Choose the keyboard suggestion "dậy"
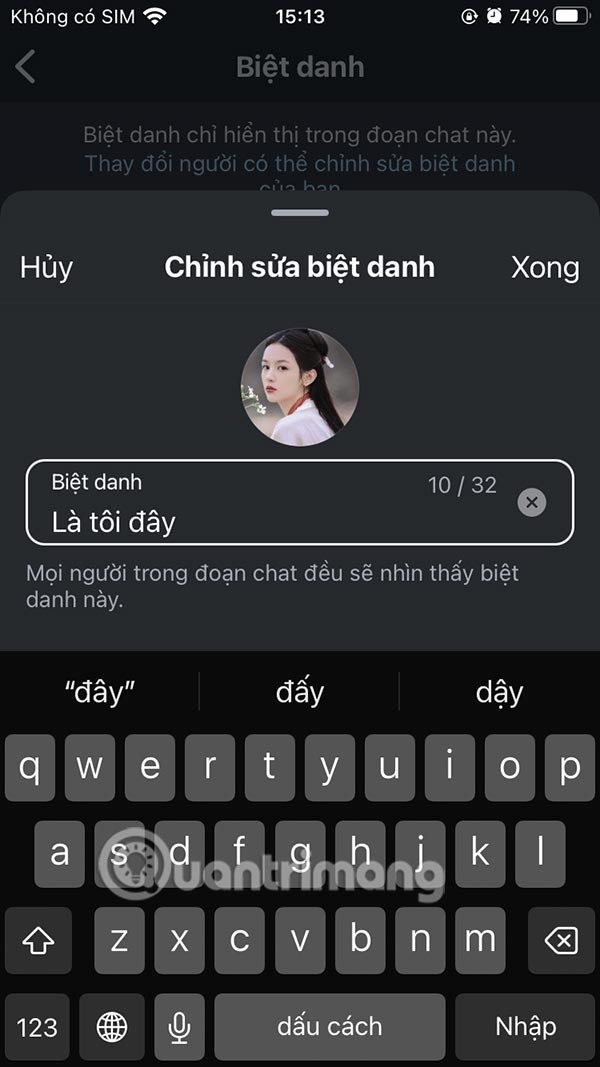Viewport: 600px width, 1067px height. (499, 692)
